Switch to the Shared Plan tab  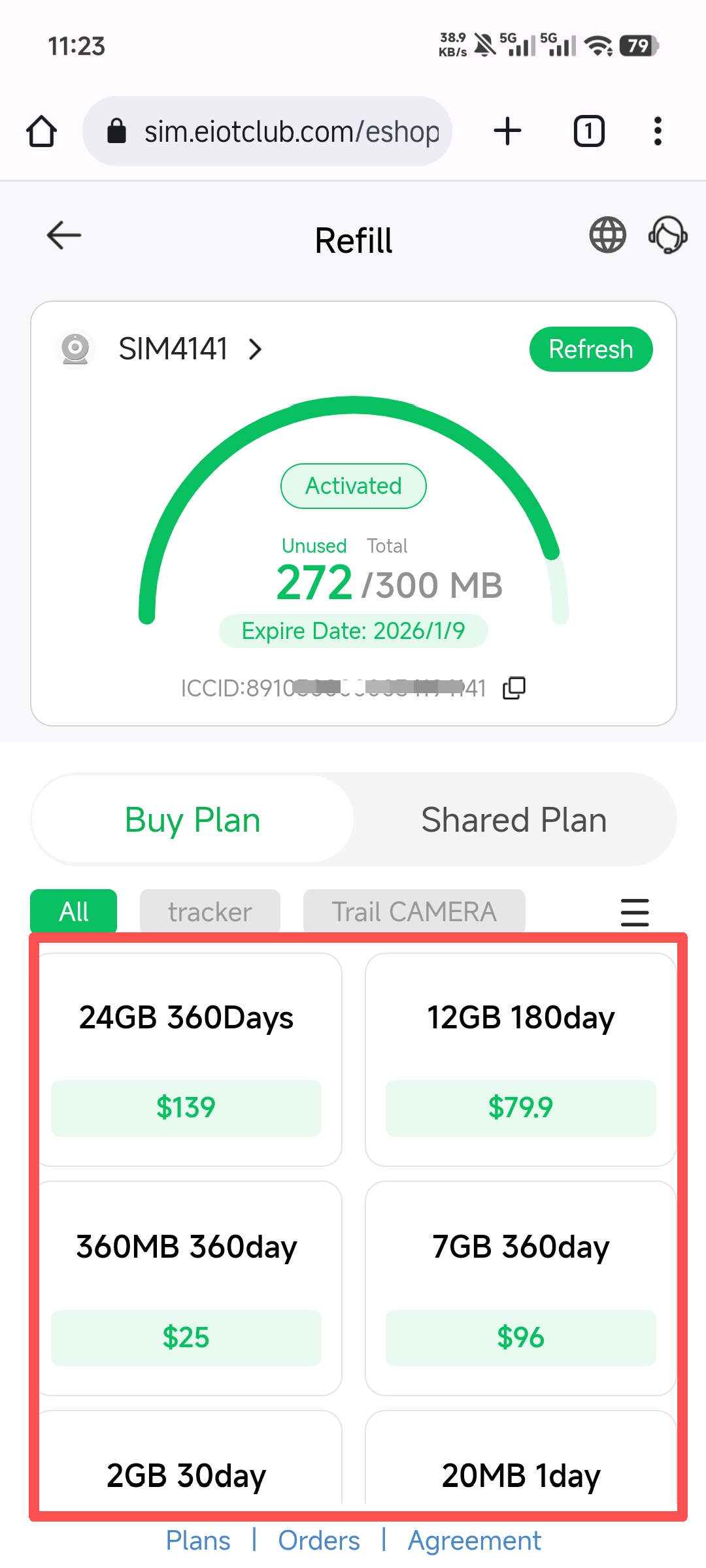tap(514, 820)
